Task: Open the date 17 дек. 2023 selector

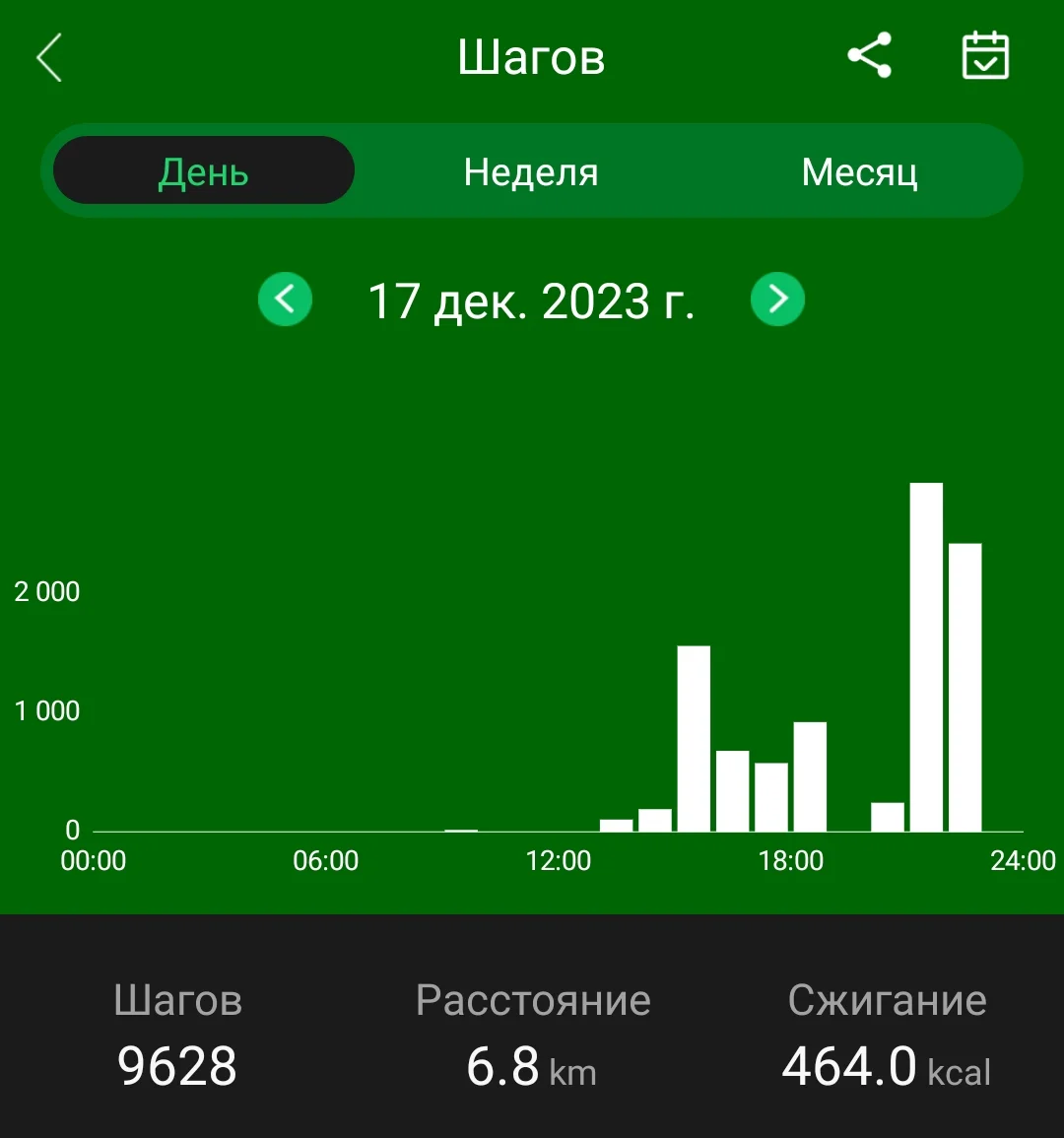Action: pos(532,301)
